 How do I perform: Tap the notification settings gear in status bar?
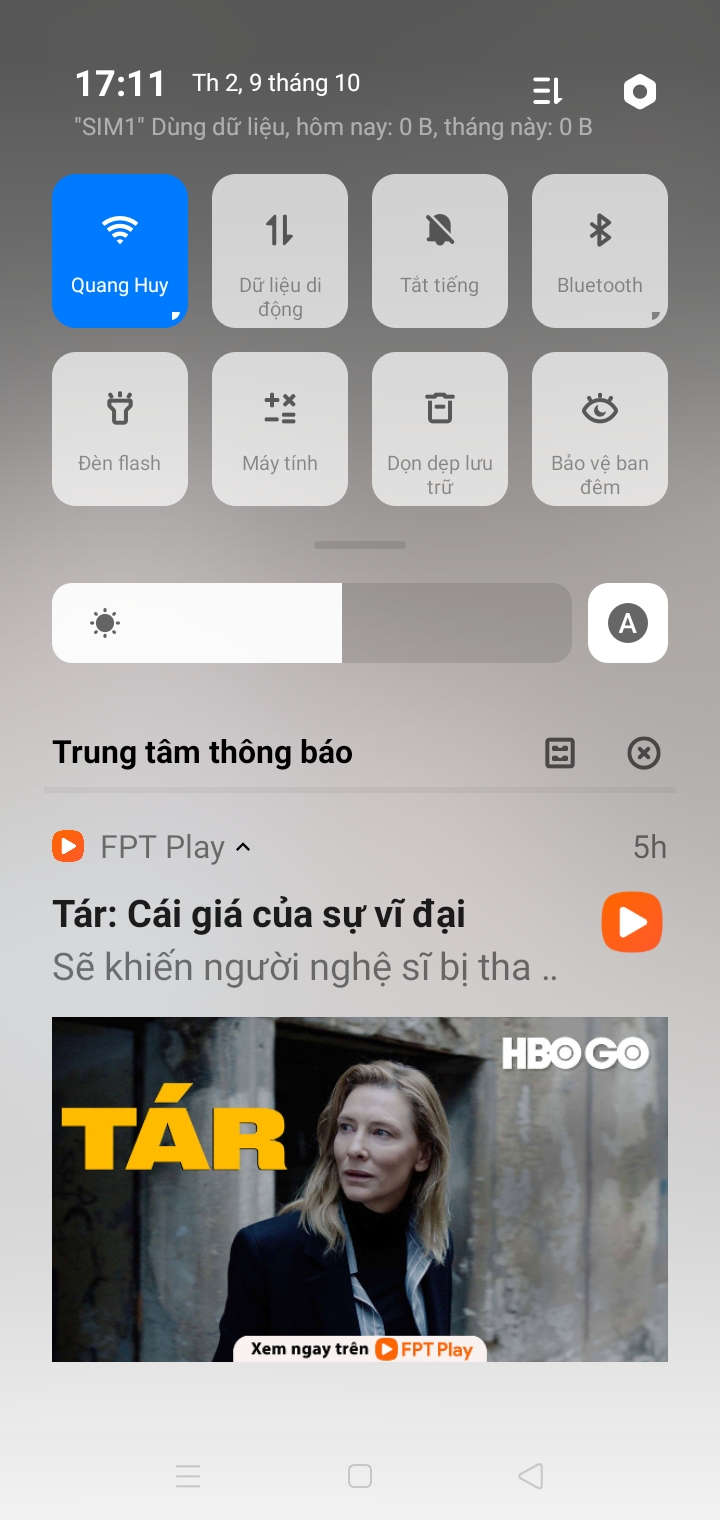click(639, 90)
